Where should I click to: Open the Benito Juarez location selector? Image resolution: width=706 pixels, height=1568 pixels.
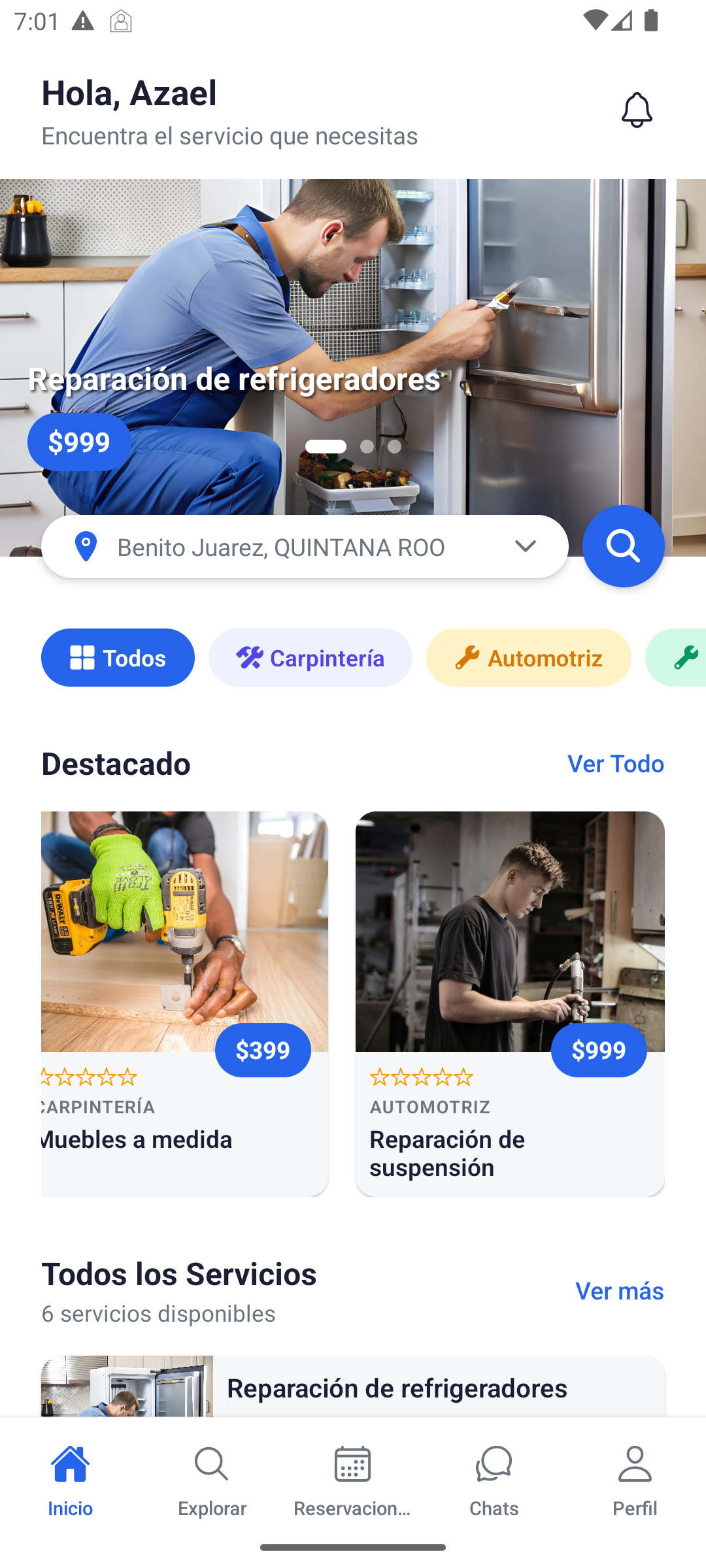[x=281, y=547]
